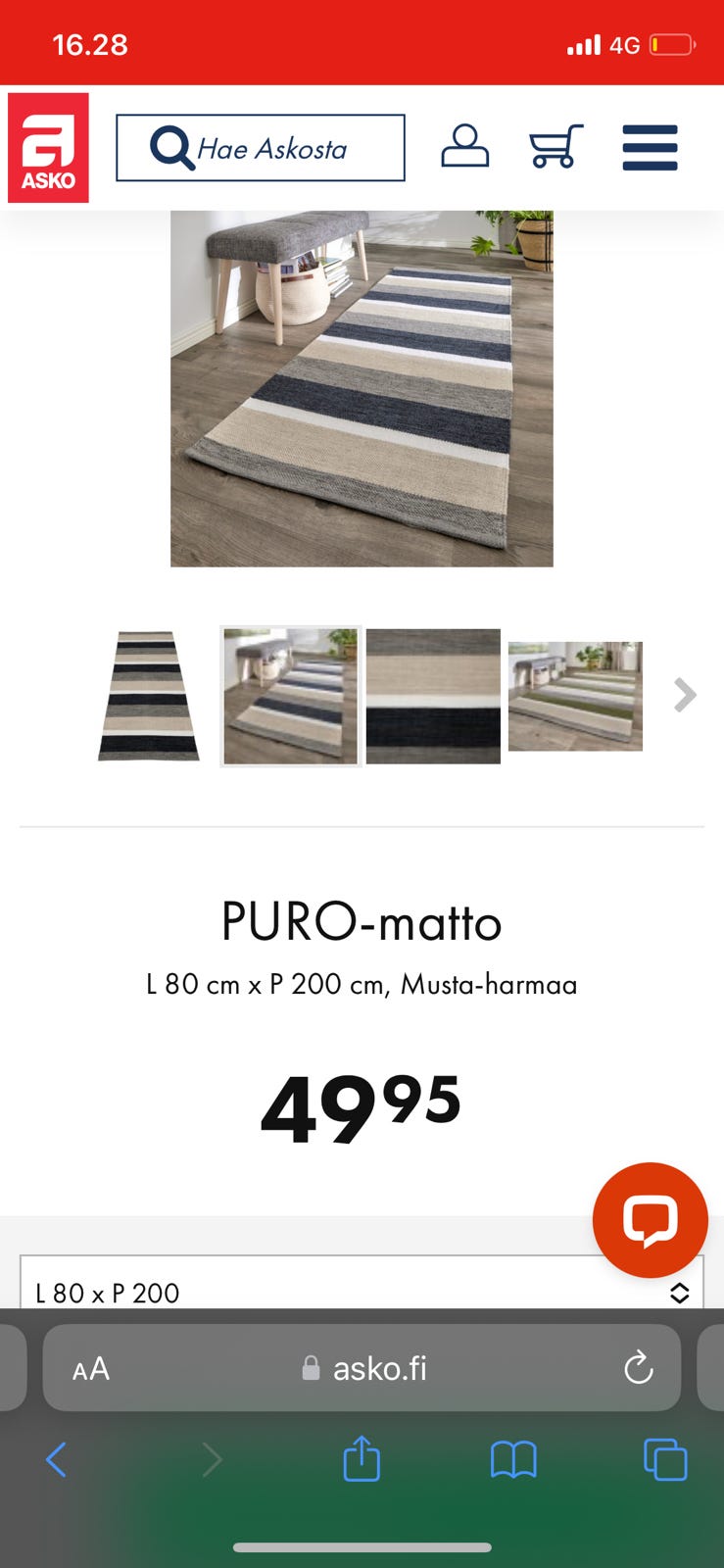This screenshot has height=1568, width=724.
Task: Share this page
Action: coord(362,1458)
